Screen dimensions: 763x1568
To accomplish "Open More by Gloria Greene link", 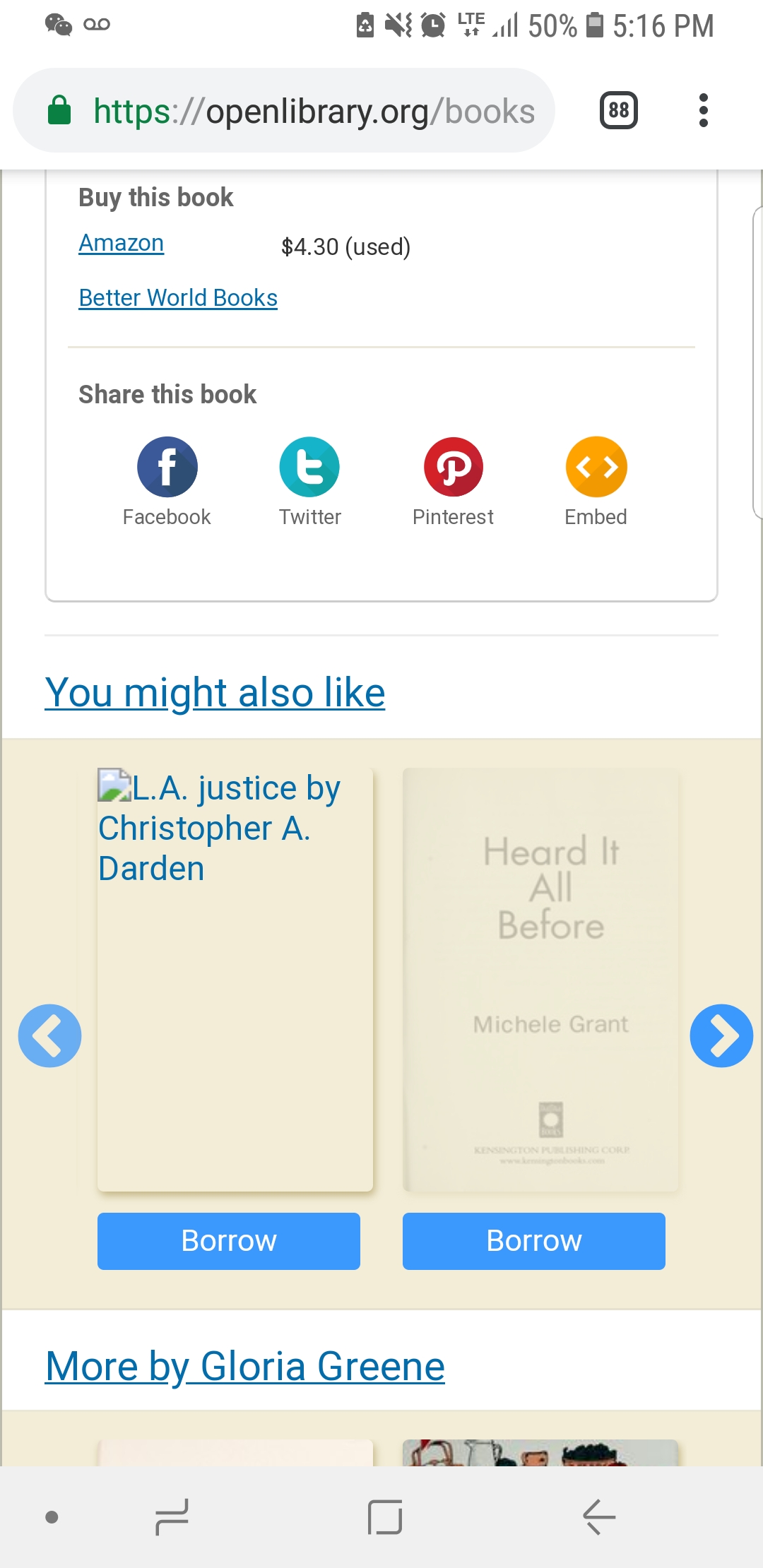I will [x=244, y=1366].
